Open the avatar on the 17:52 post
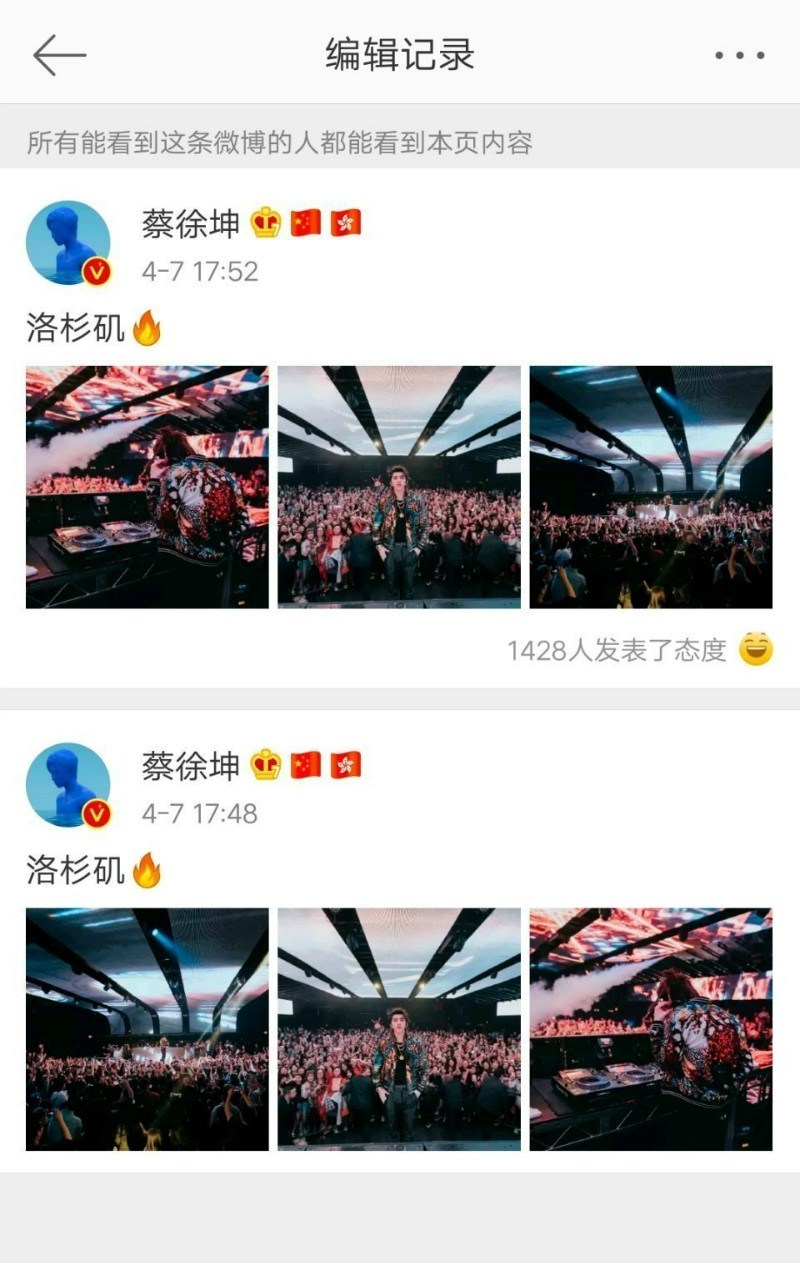Screen dimensions: 800x1263 click(68, 243)
